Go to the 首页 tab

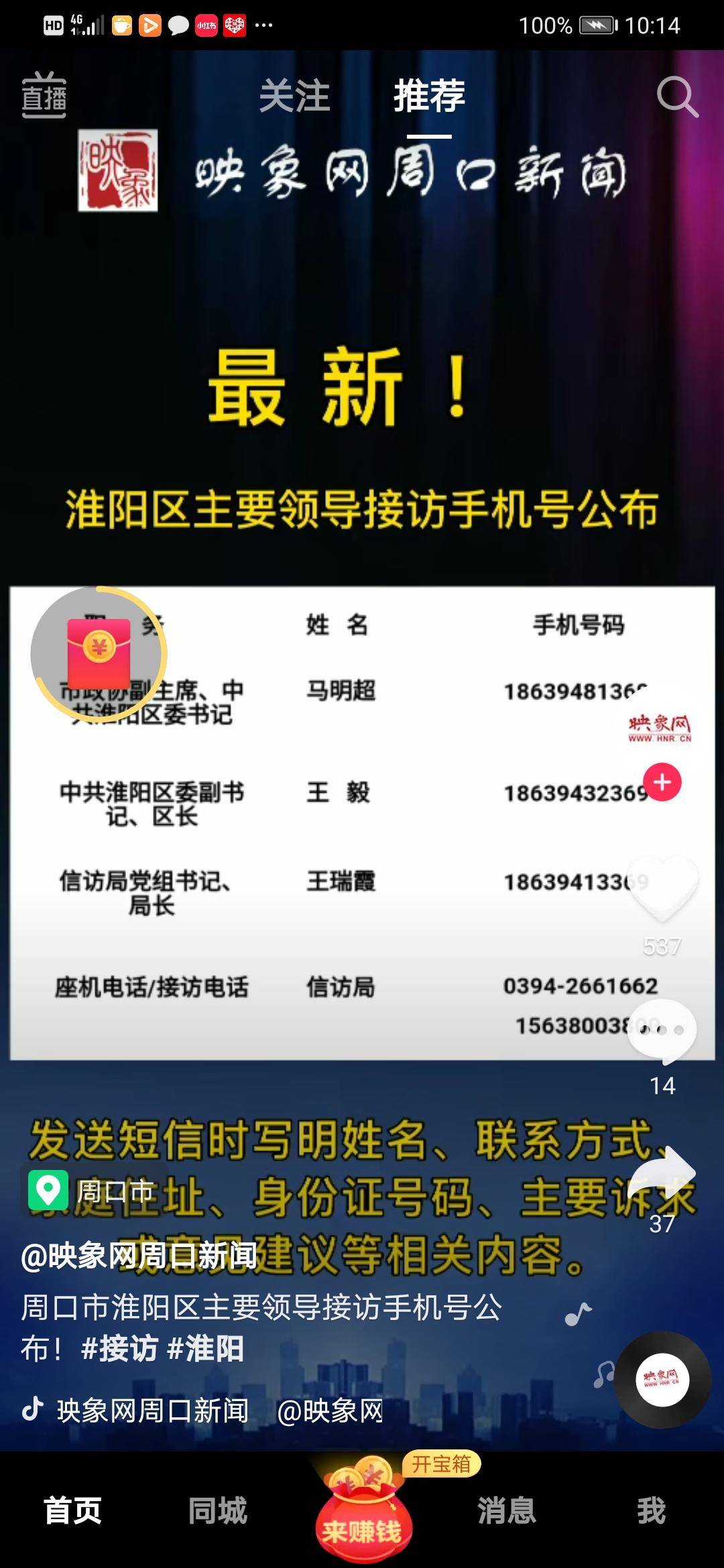click(72, 1511)
